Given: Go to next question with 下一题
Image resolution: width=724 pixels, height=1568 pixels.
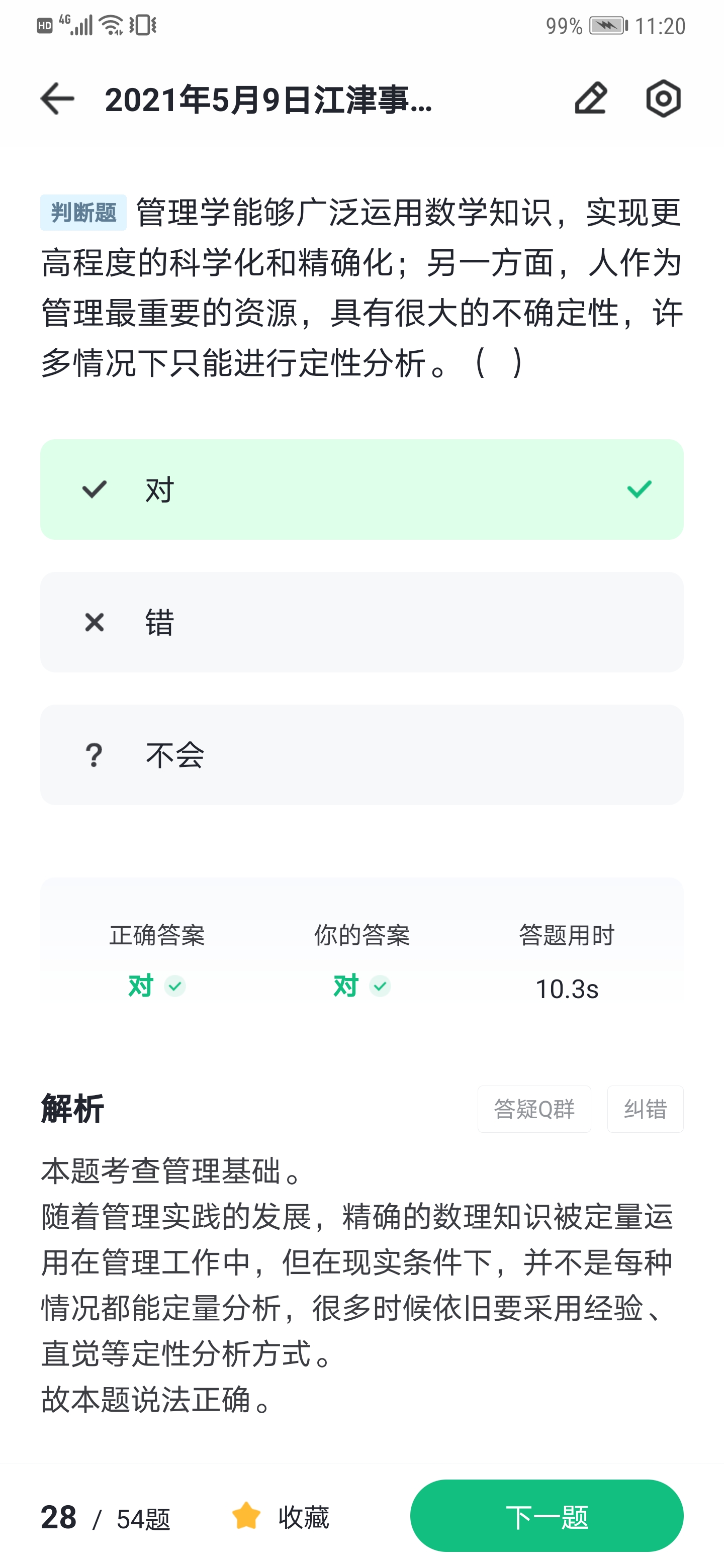Looking at the screenshot, I should 547,1516.
